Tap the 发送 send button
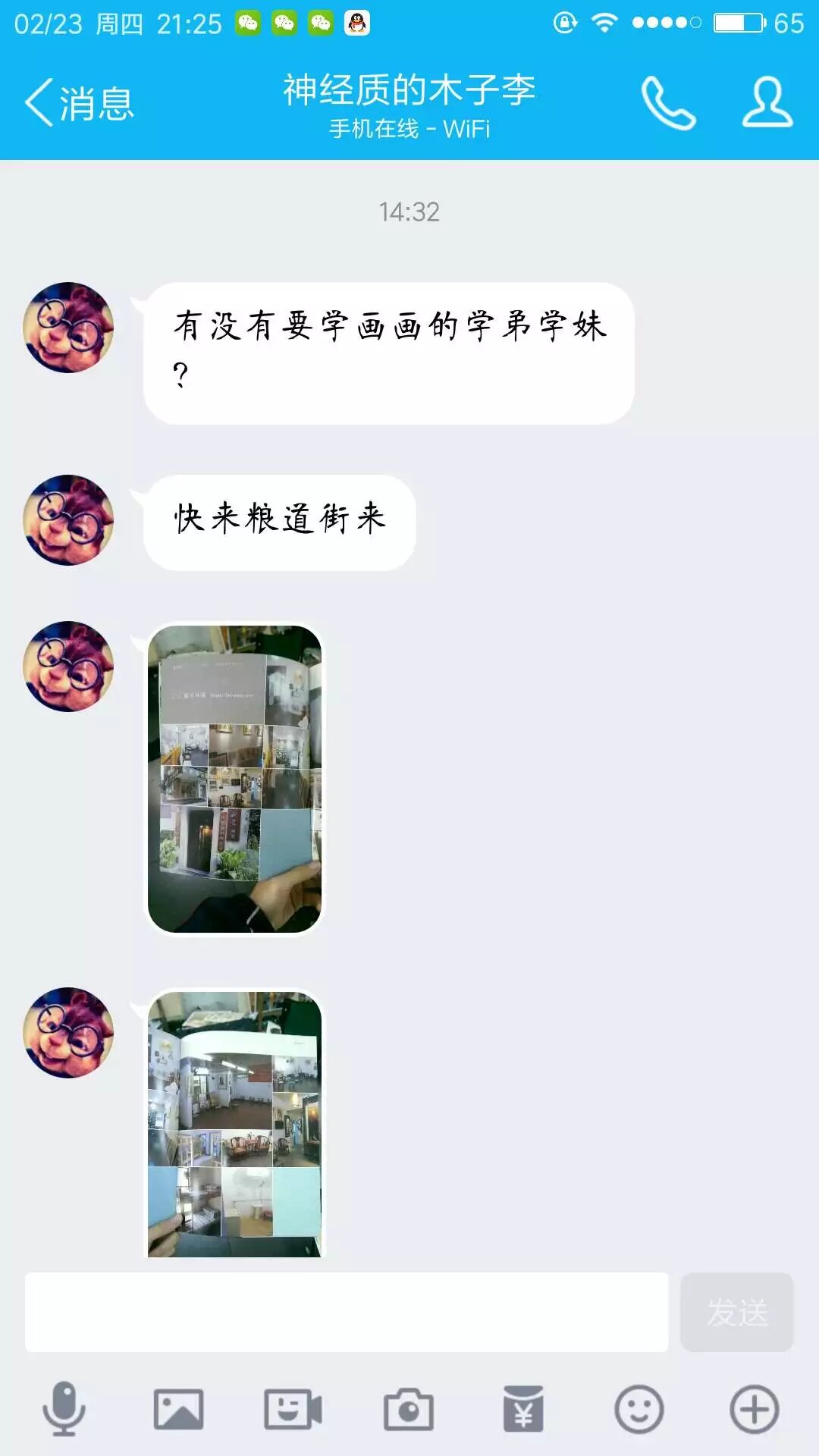The height and width of the screenshot is (1456, 819). pos(736,1312)
